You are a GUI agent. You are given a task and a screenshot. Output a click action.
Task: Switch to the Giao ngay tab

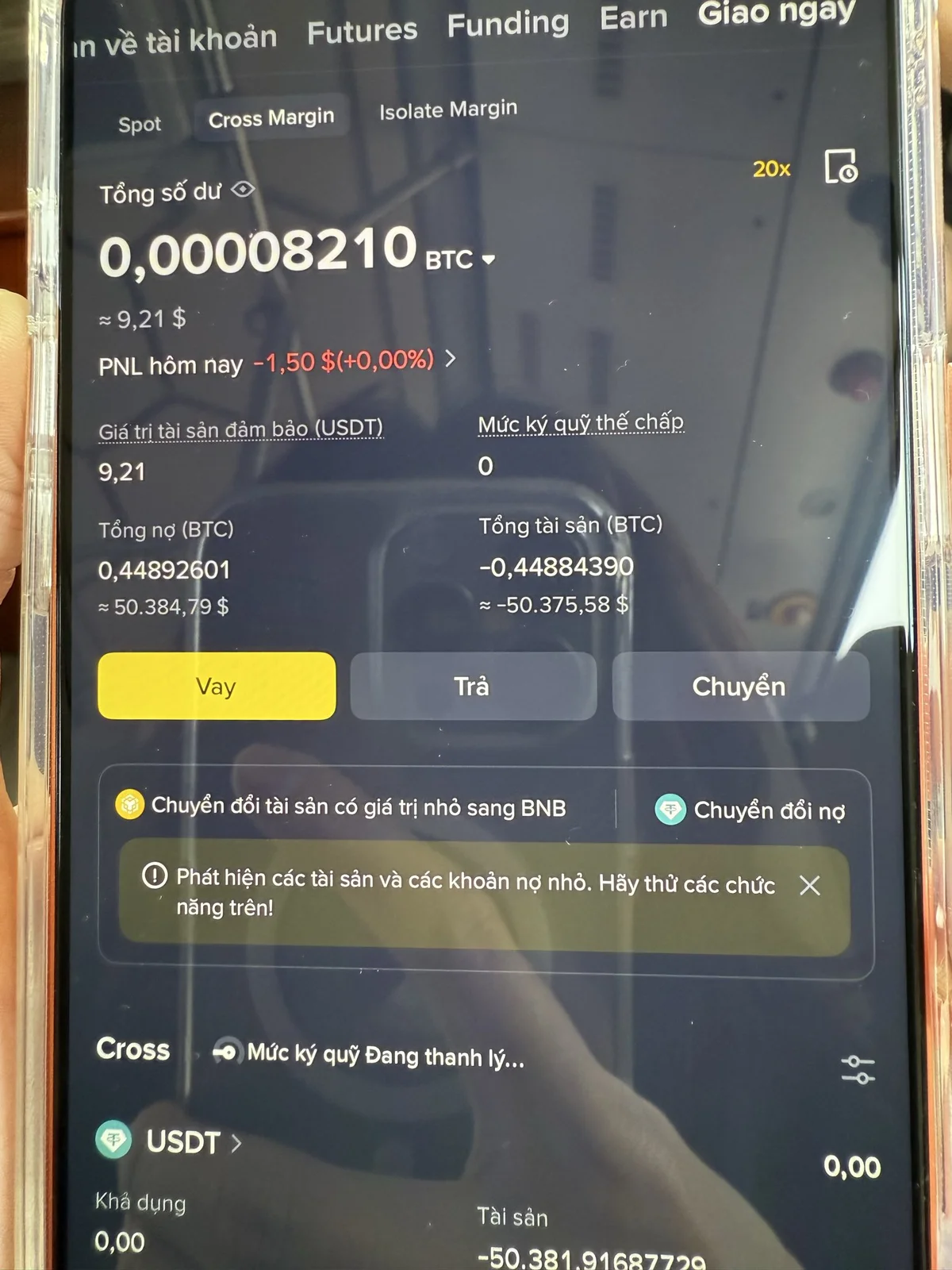pyautogui.click(x=776, y=12)
